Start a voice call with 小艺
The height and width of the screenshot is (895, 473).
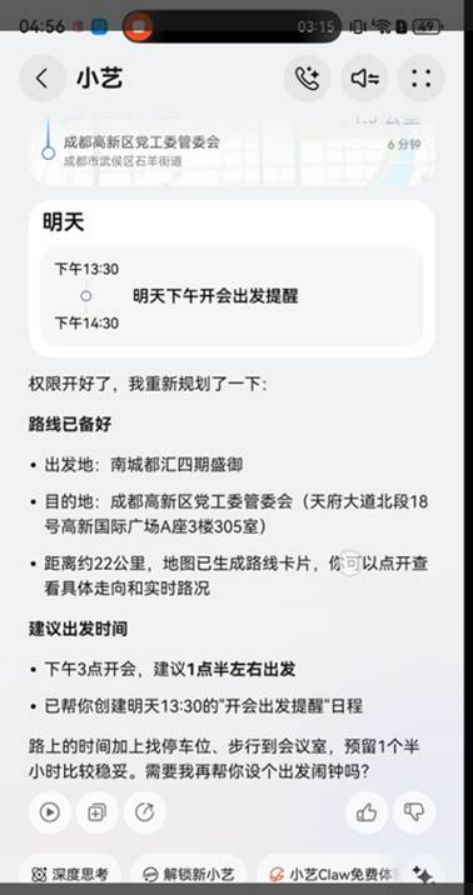click(307, 79)
